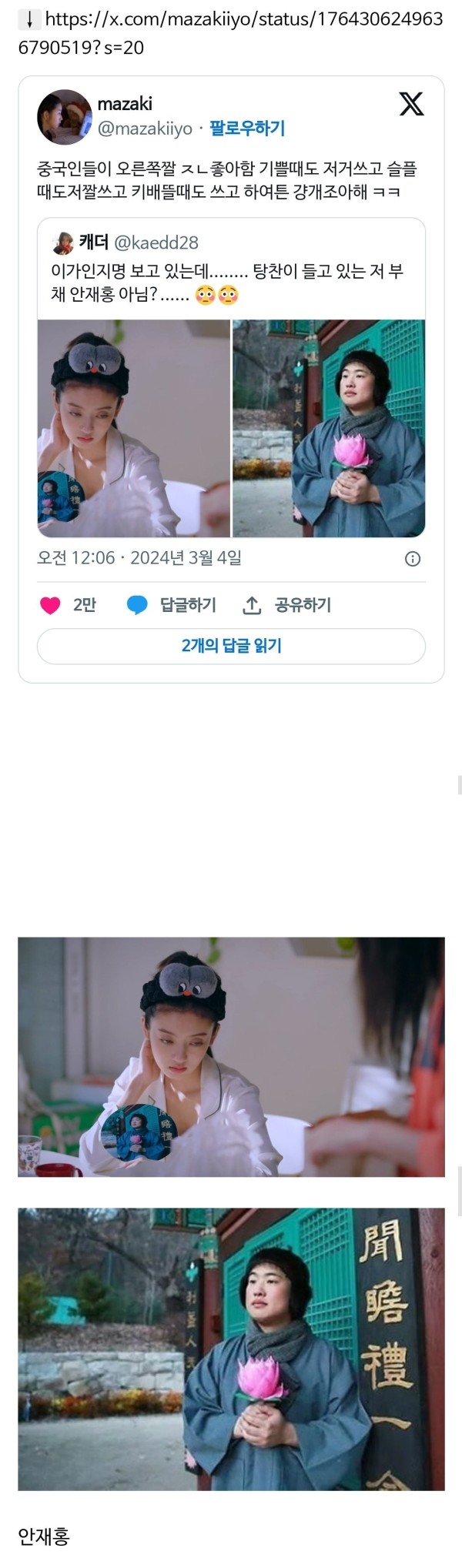Like the tweet with heart icon
Image resolution: width=462 pixels, height=1568 pixels.
[x=51, y=605]
